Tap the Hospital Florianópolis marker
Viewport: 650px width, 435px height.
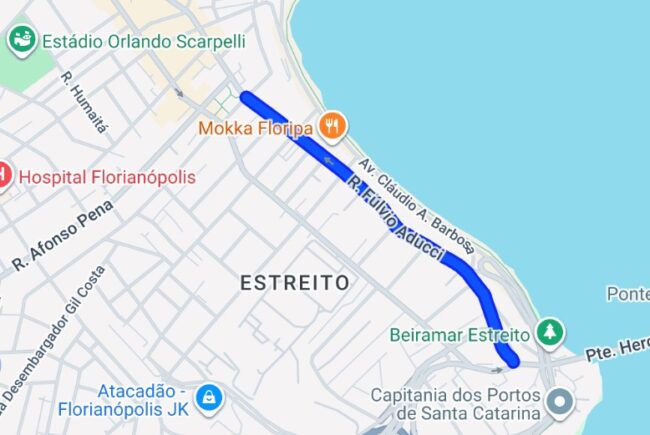click(x=4, y=176)
